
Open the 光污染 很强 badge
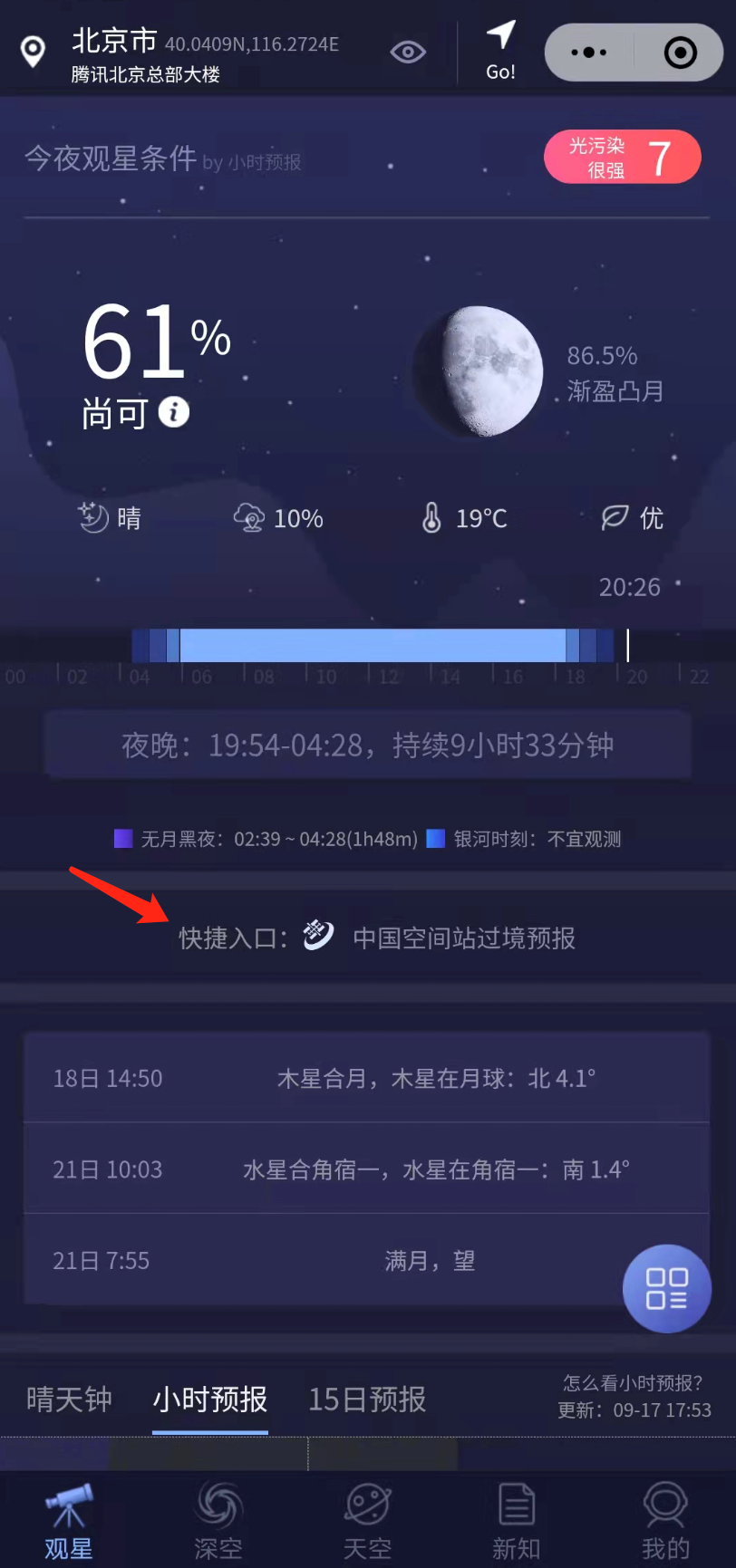point(622,158)
